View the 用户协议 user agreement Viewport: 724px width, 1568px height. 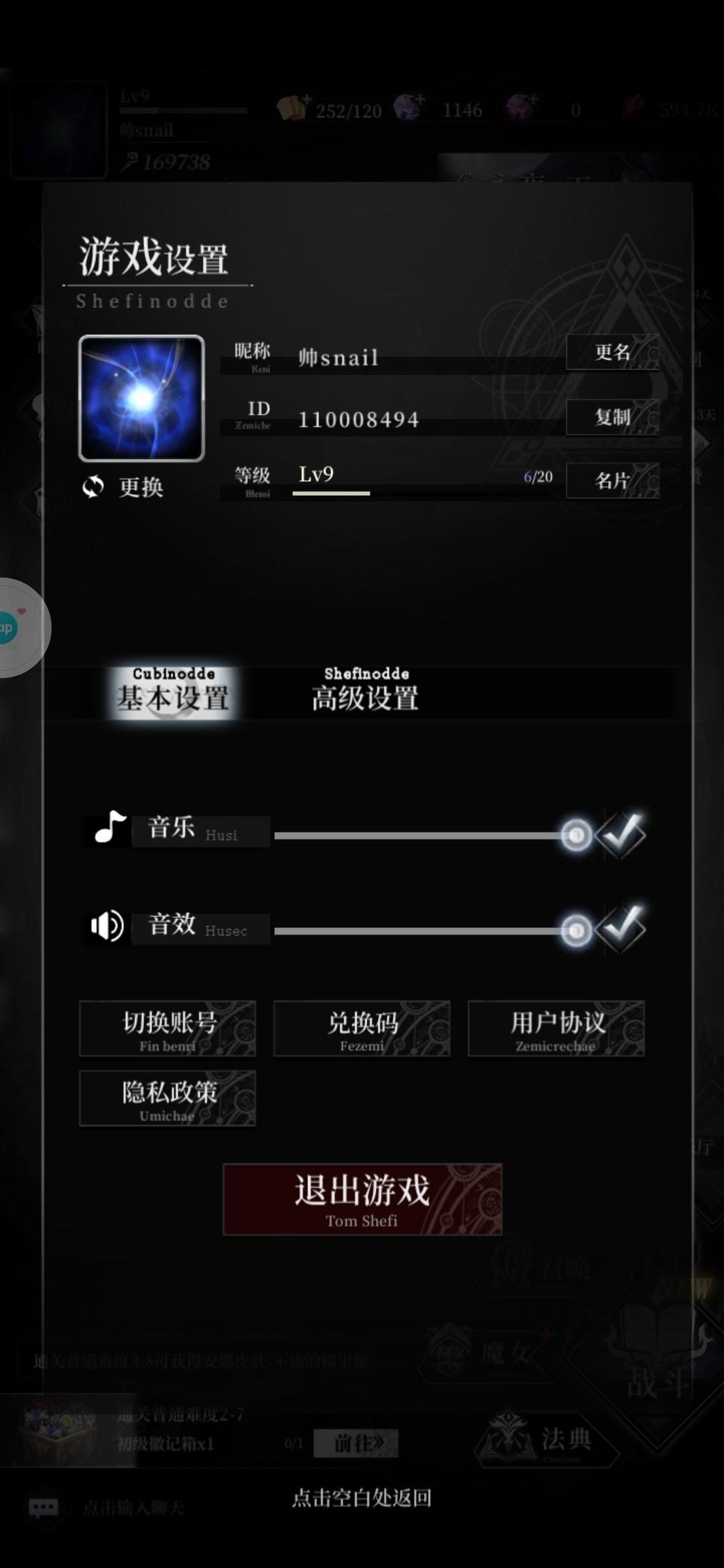(555, 1029)
